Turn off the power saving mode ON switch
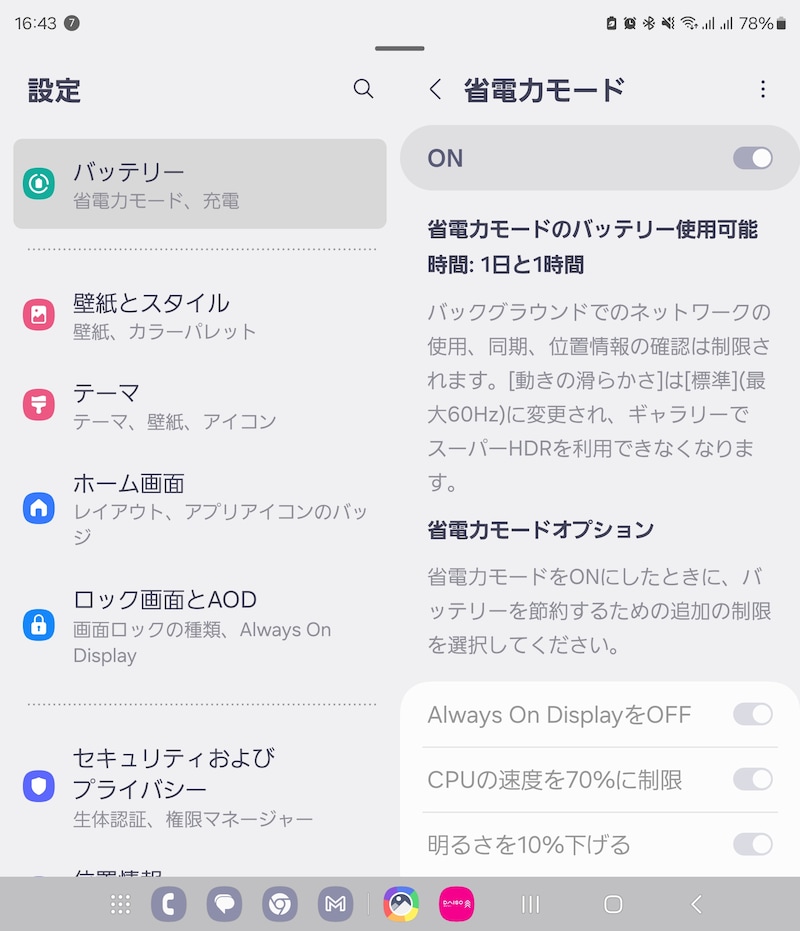 [x=752, y=158]
